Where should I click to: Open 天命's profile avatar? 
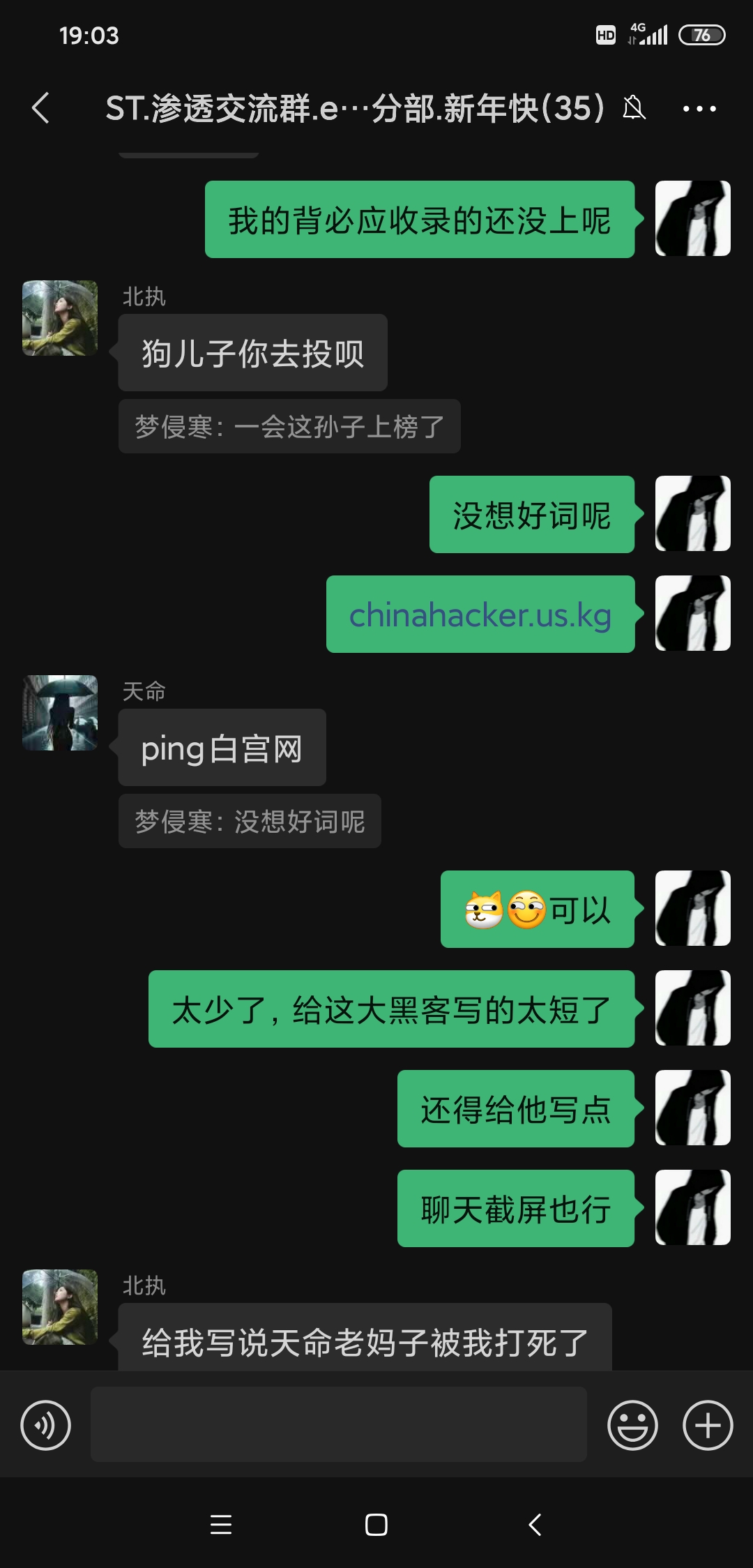click(x=60, y=713)
